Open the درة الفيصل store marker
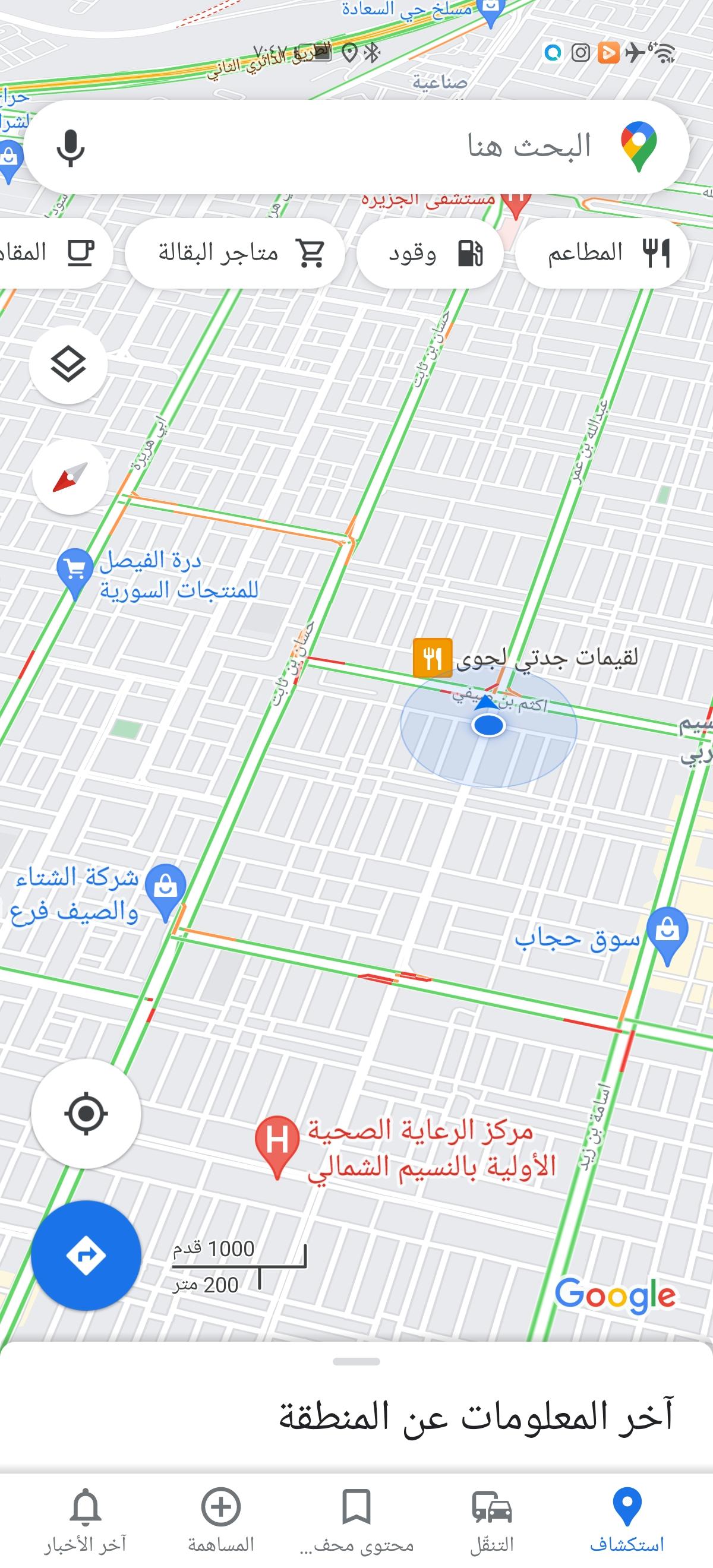The image size is (713, 1568). [x=74, y=570]
